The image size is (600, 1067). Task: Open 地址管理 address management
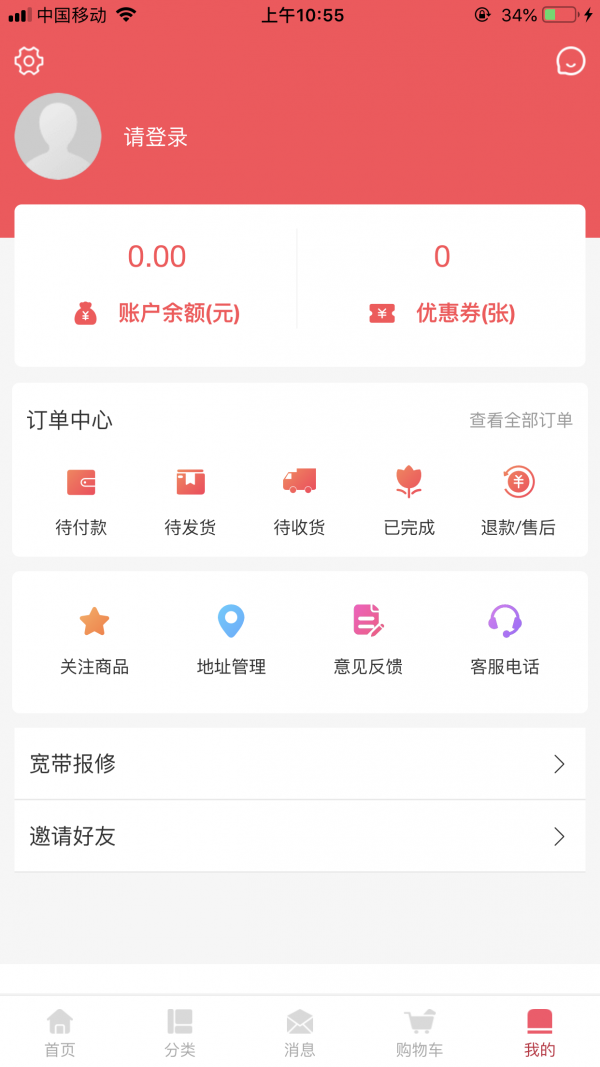[x=231, y=640]
